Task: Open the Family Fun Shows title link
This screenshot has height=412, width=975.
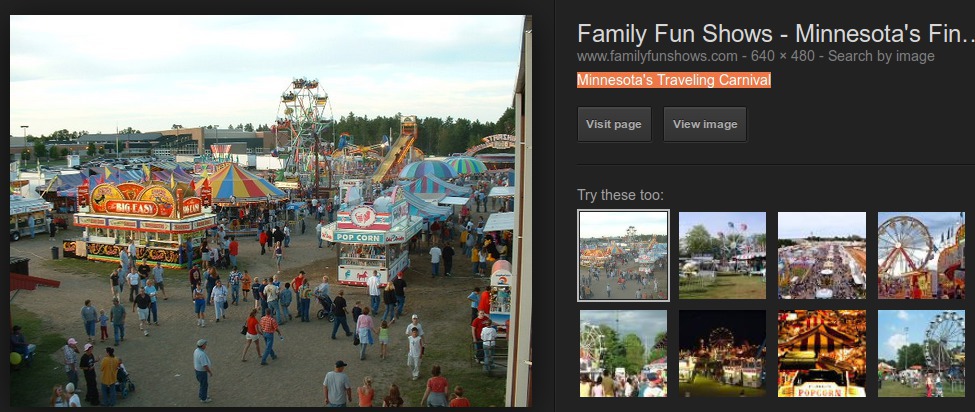Action: (774, 33)
